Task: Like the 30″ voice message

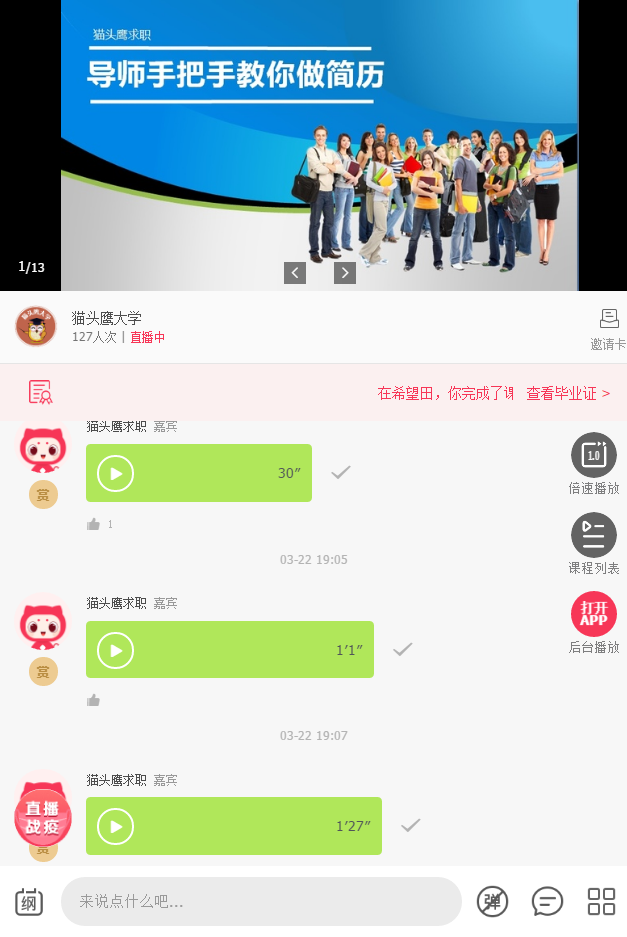Action: [93, 524]
